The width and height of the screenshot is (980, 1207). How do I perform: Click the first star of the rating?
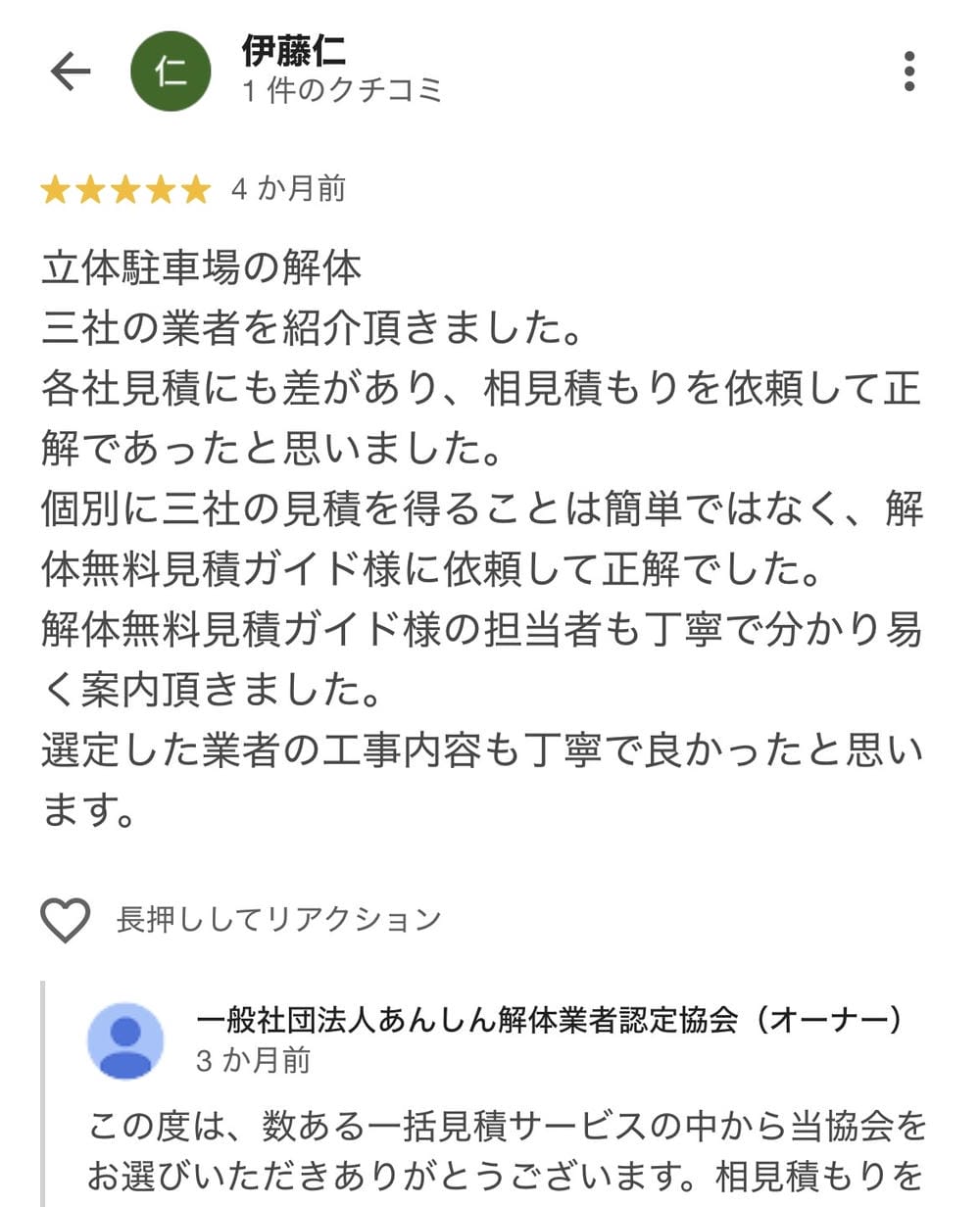point(54,189)
